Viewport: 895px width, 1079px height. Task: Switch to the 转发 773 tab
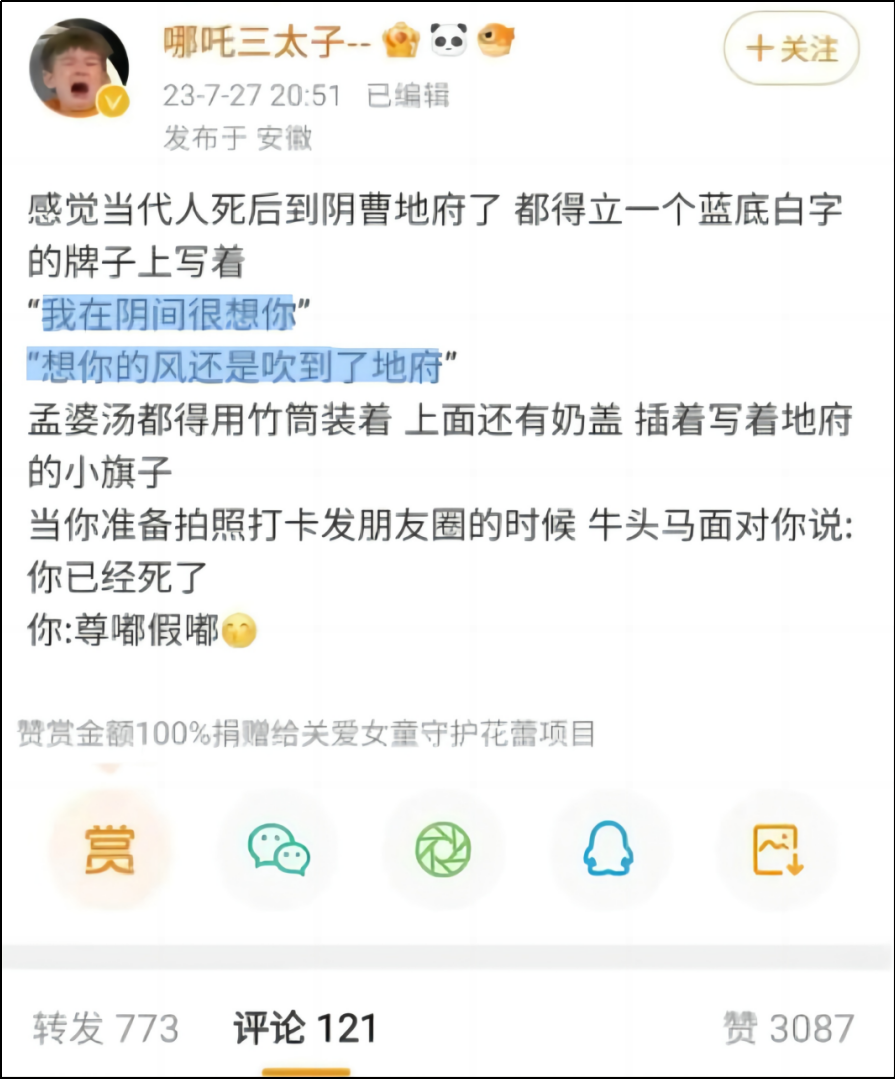pos(105,1028)
